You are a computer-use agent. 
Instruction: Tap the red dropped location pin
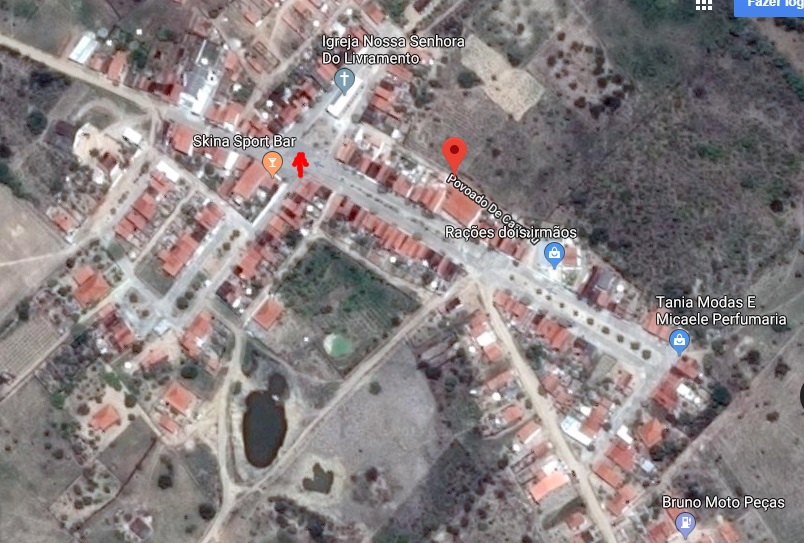455,155
